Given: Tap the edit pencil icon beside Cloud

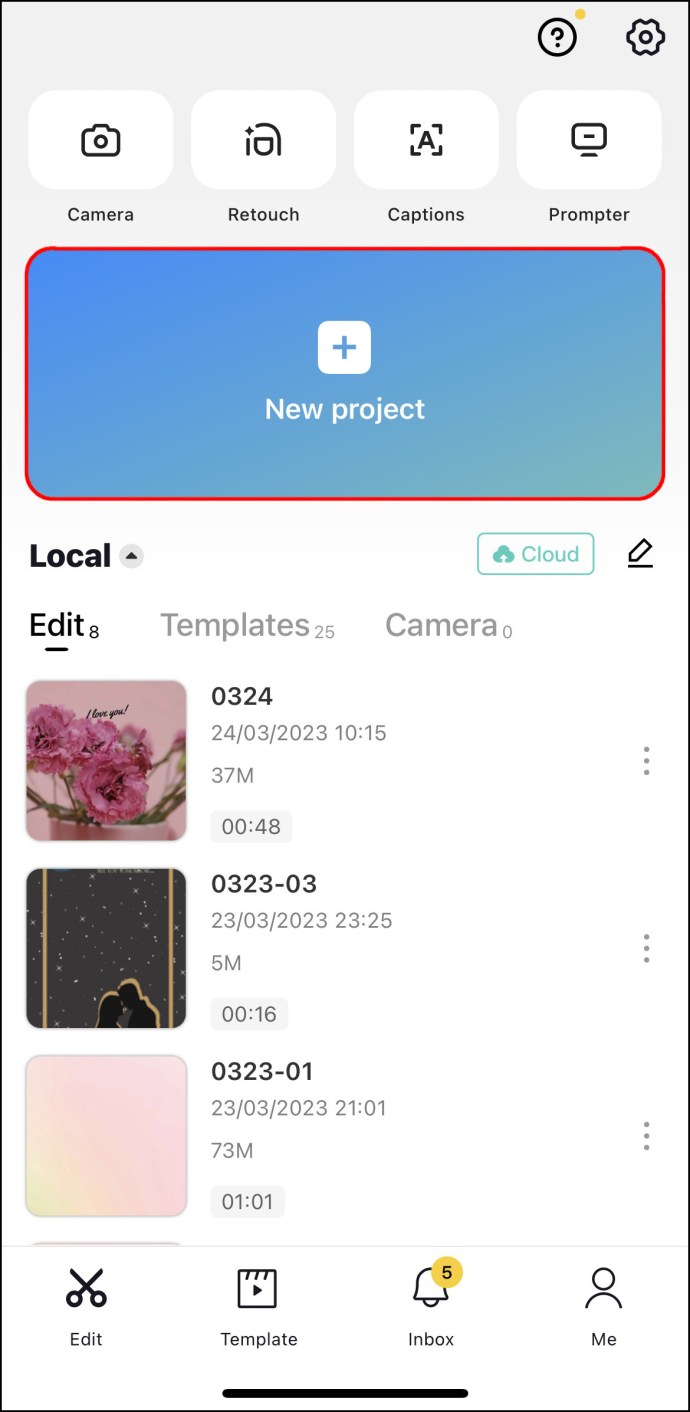Looking at the screenshot, I should [640, 553].
